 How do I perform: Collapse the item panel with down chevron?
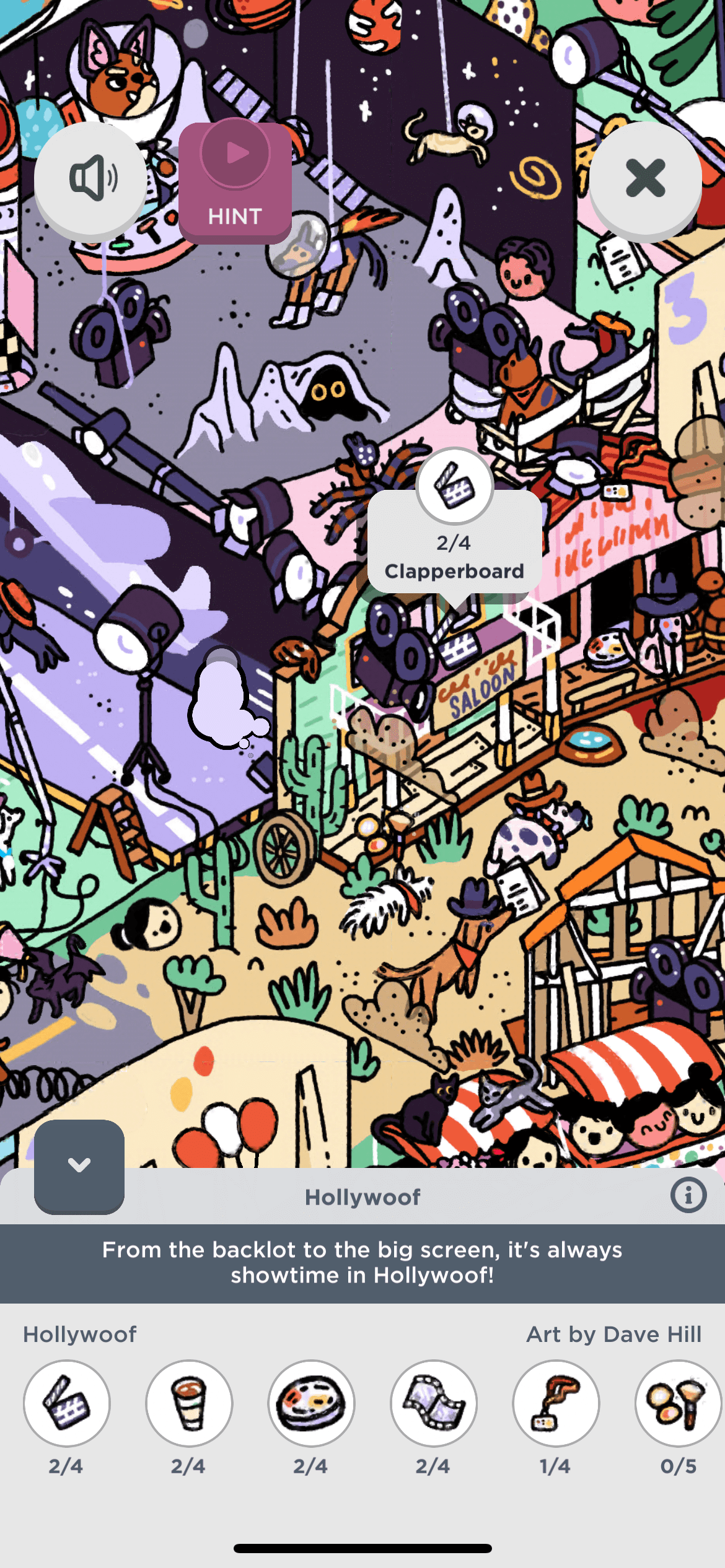[x=79, y=1165]
